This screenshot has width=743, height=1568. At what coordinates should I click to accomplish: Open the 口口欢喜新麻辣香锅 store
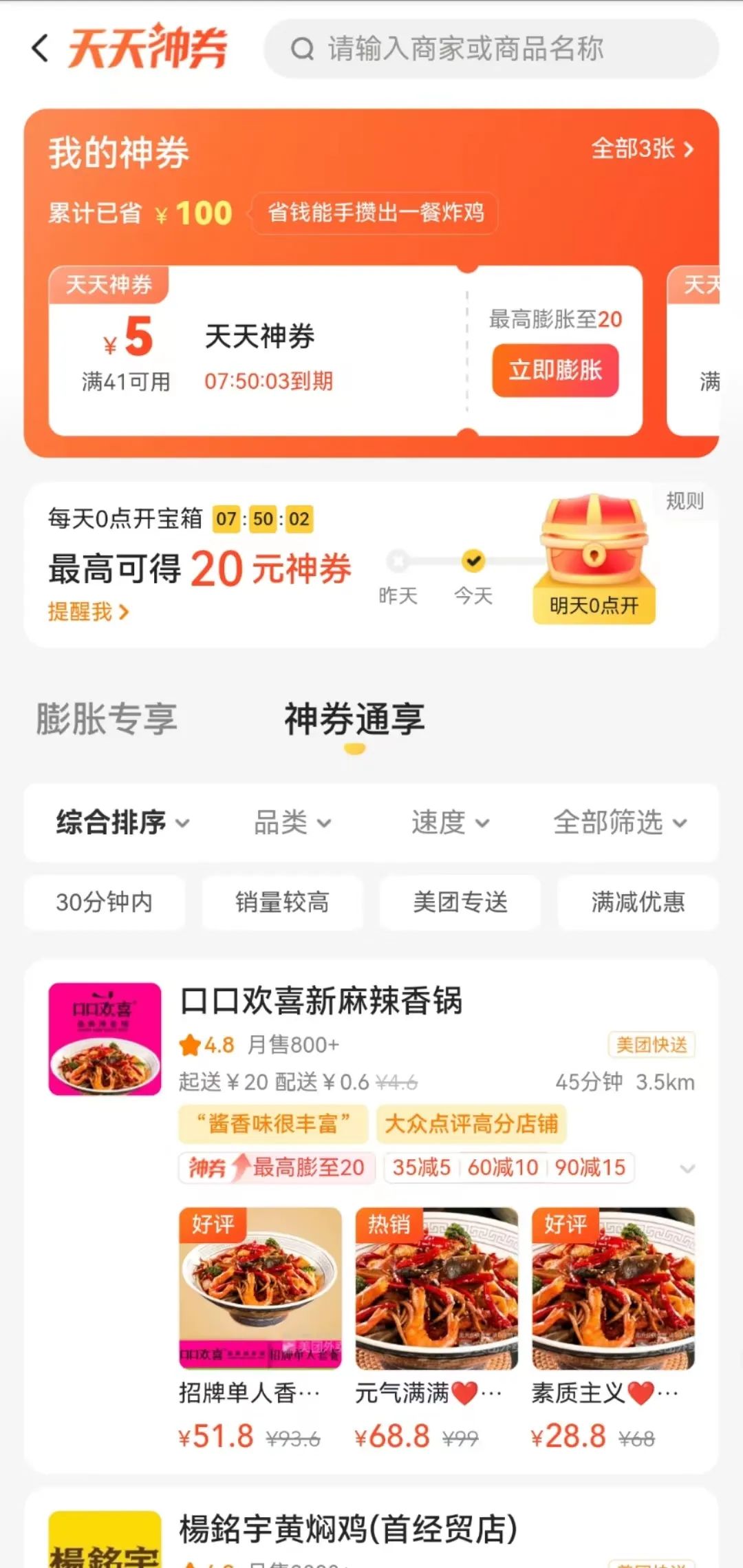(321, 1001)
